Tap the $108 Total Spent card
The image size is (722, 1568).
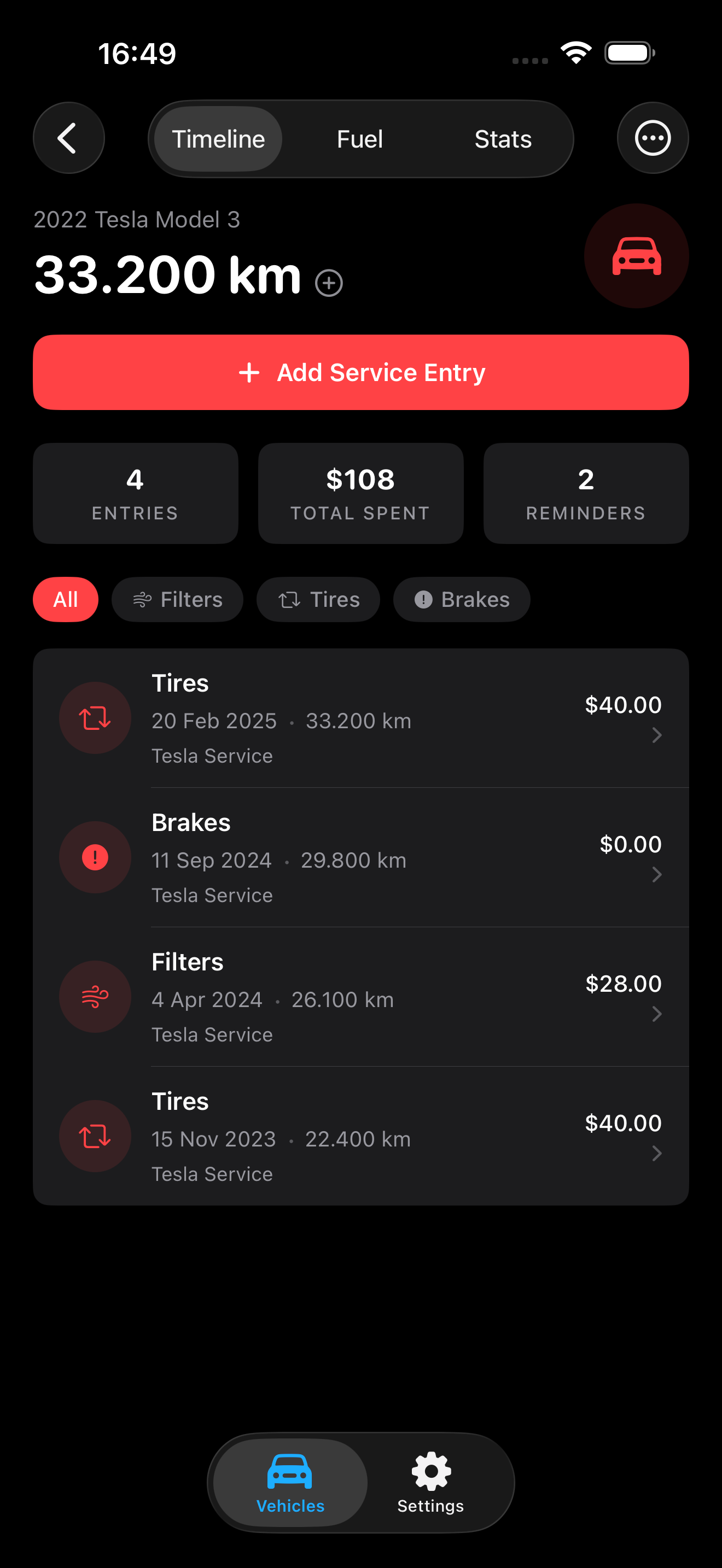[x=360, y=493]
